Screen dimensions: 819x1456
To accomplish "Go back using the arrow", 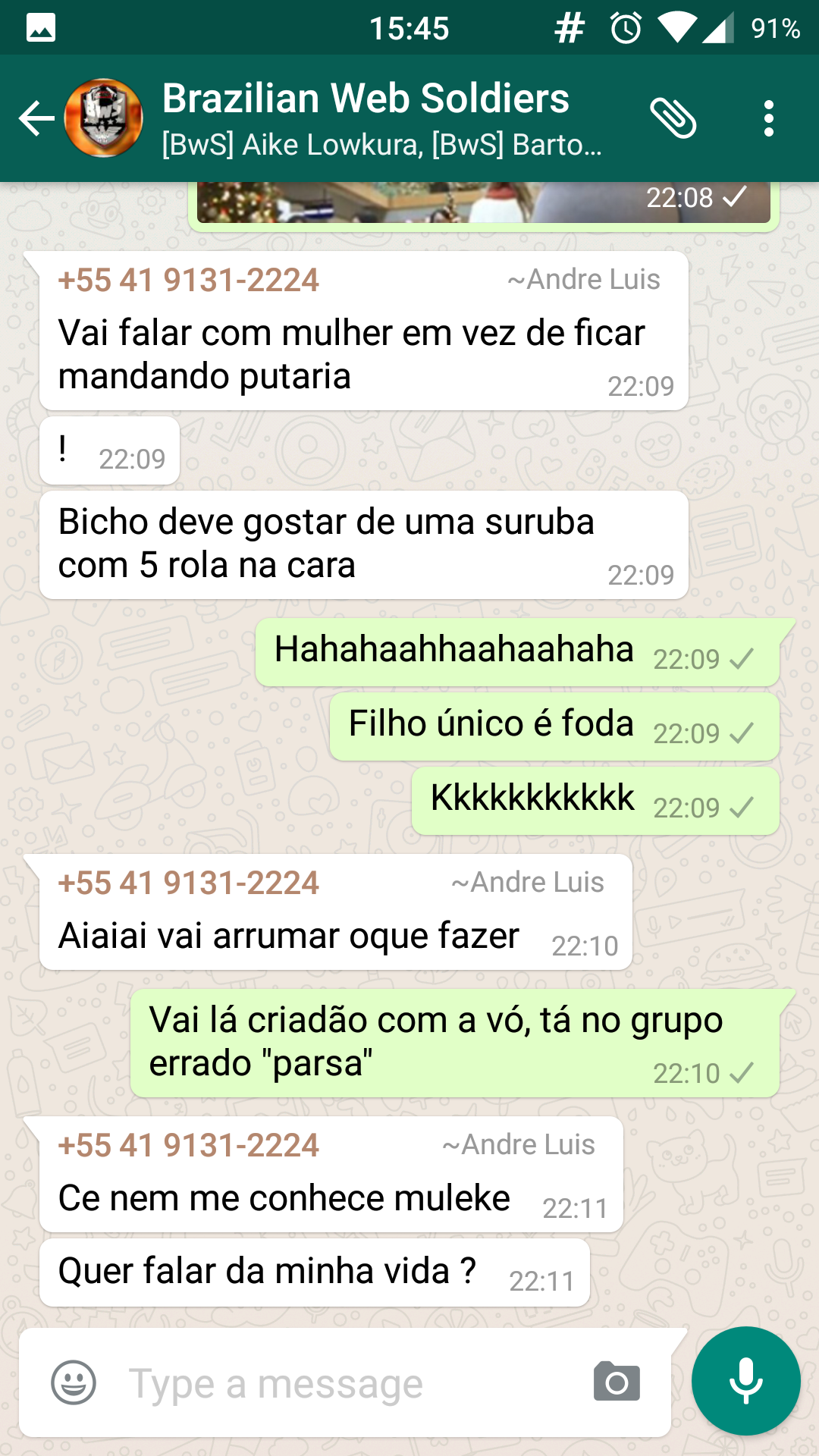I will tap(36, 118).
